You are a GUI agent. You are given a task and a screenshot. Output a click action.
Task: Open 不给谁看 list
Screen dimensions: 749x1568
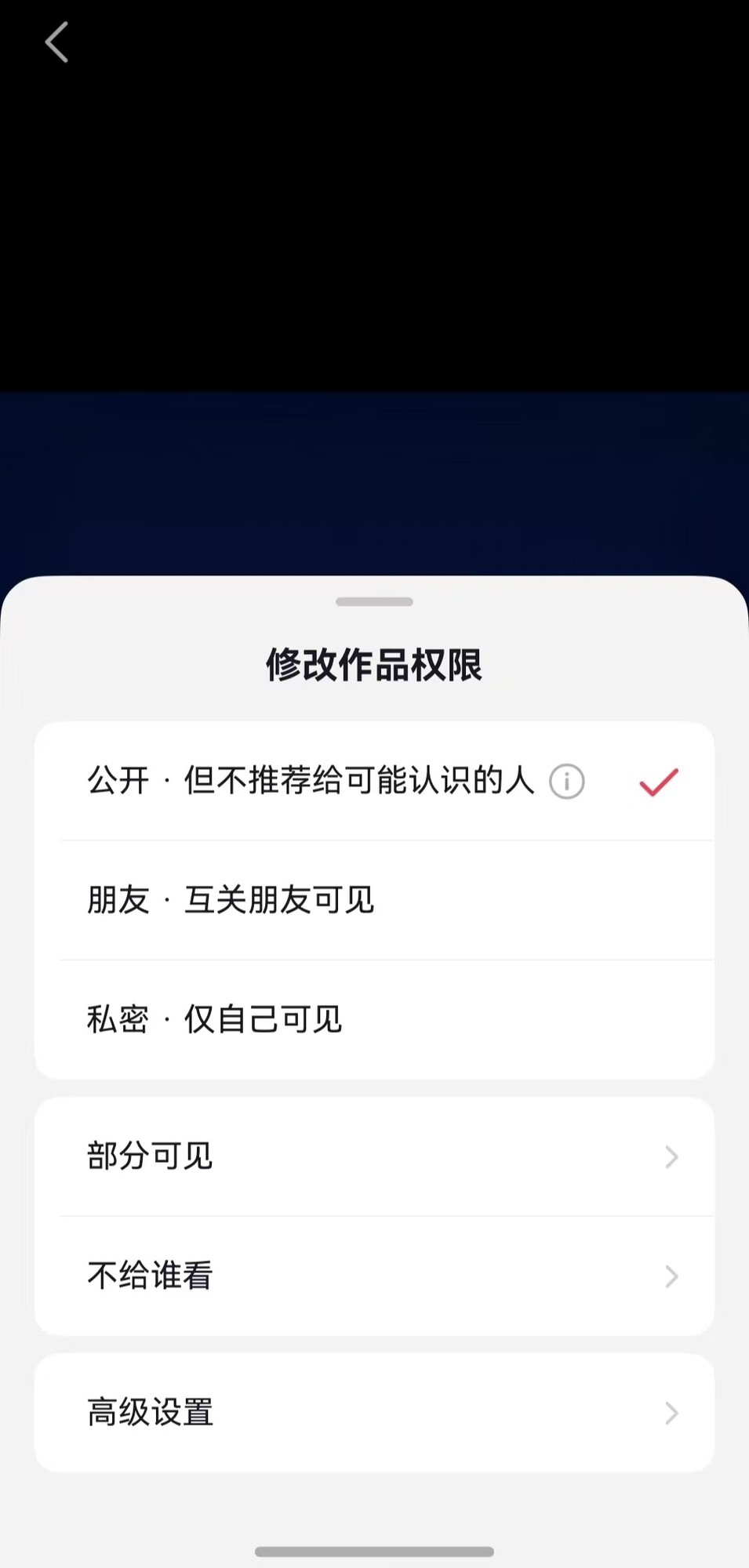coord(374,1276)
